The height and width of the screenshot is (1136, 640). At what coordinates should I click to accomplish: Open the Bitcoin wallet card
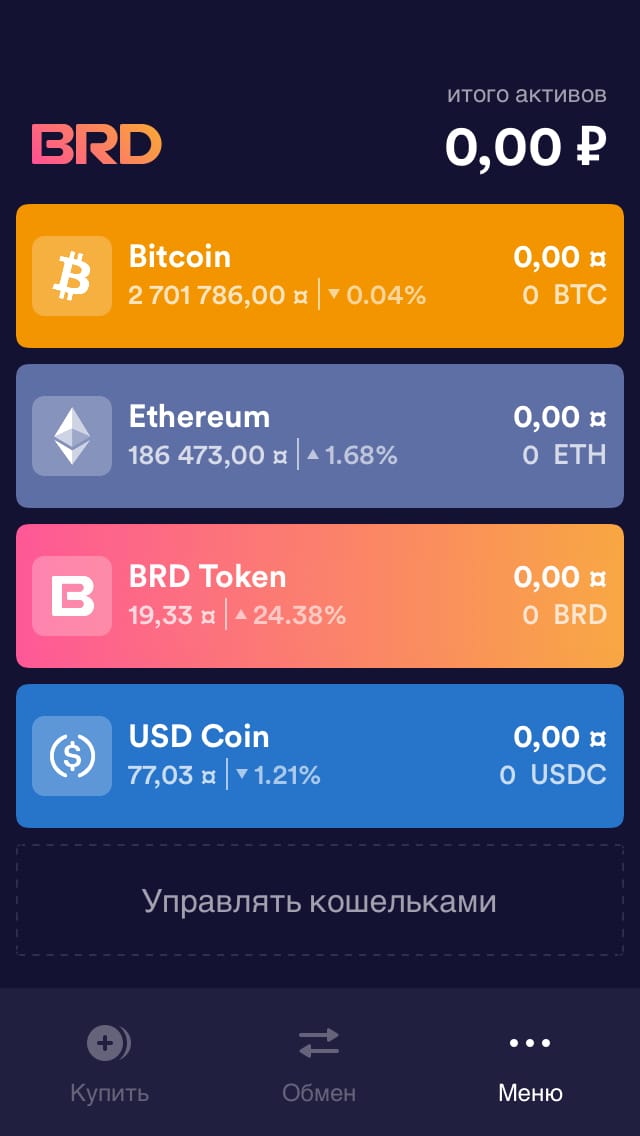pos(320,276)
